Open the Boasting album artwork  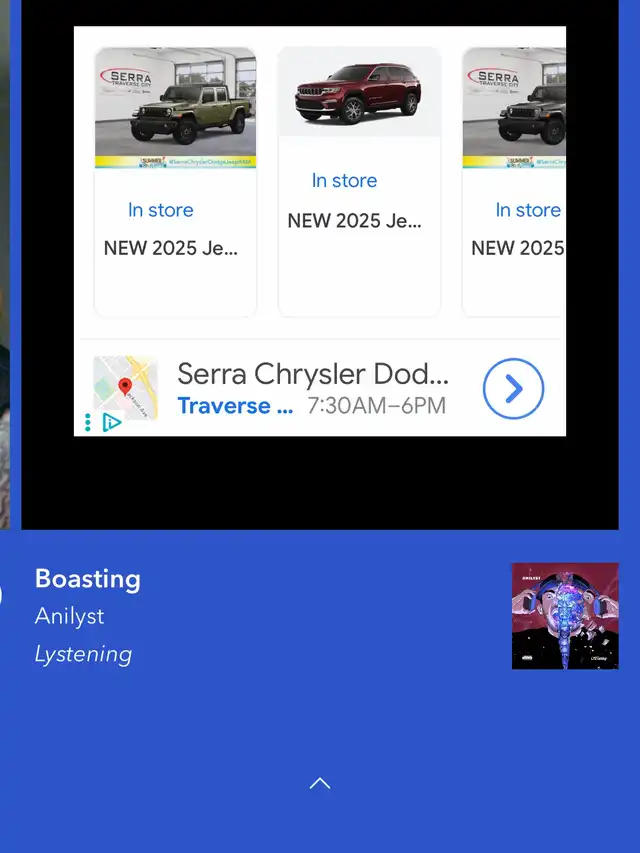(565, 616)
